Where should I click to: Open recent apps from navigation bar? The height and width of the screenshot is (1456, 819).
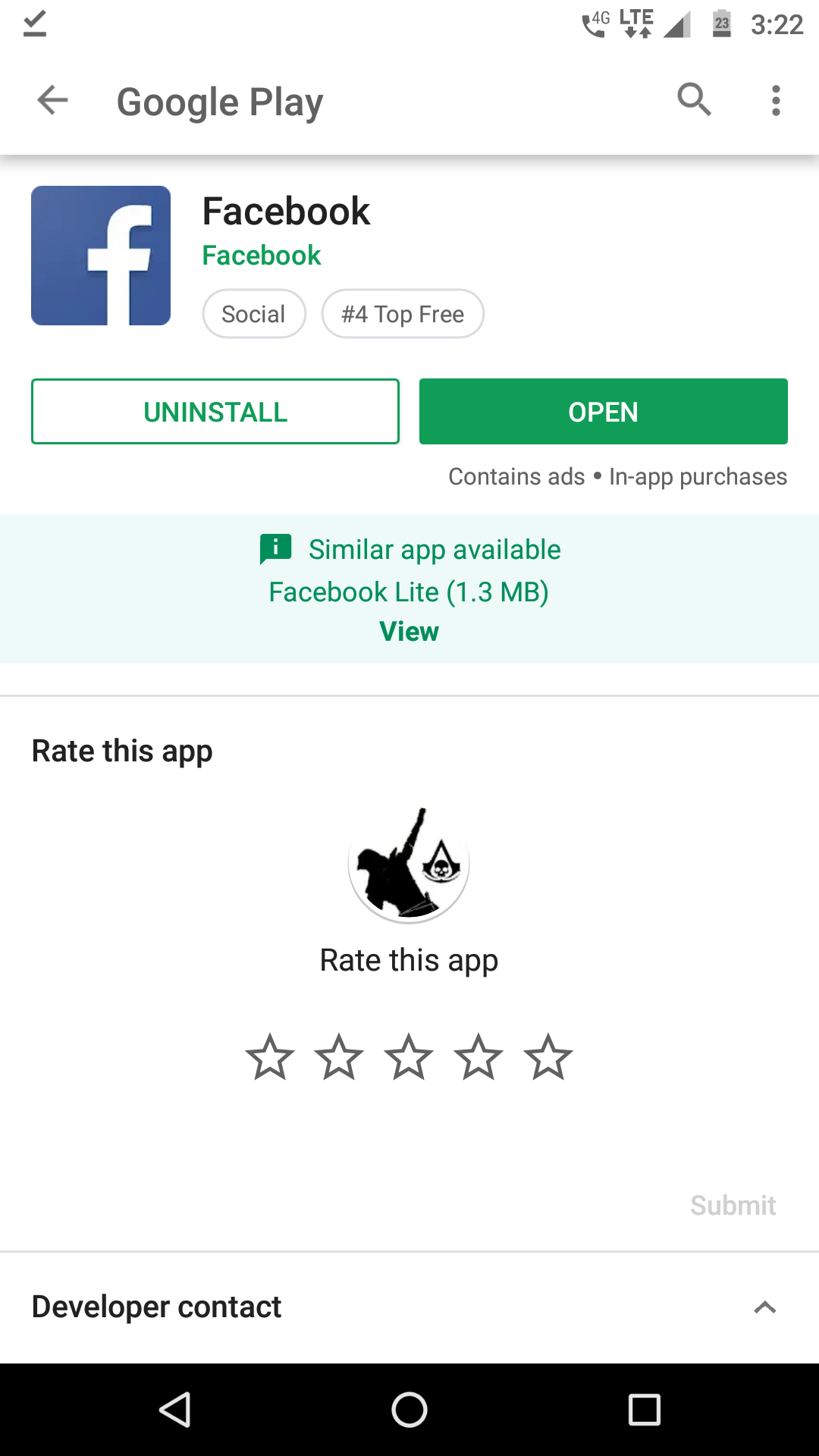[645, 1410]
